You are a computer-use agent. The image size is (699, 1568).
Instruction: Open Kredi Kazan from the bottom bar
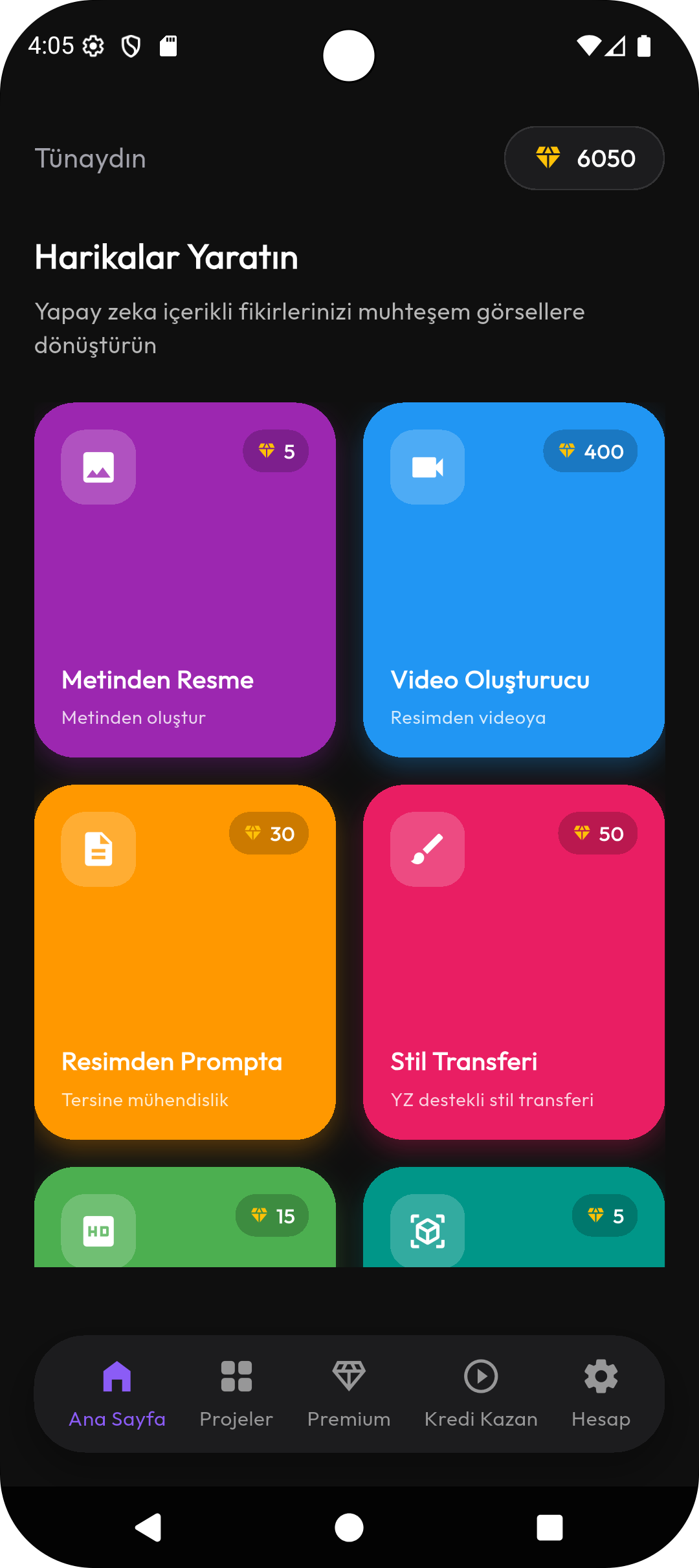click(x=481, y=1394)
